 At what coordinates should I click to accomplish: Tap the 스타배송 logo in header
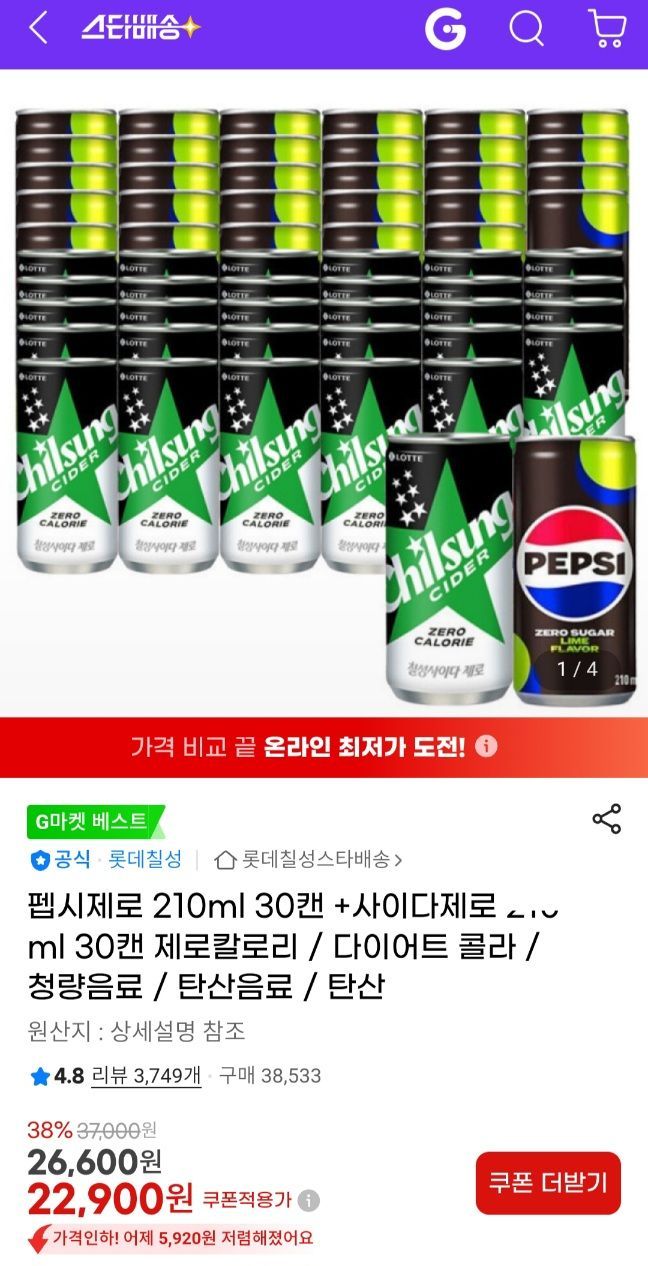[x=141, y=29]
